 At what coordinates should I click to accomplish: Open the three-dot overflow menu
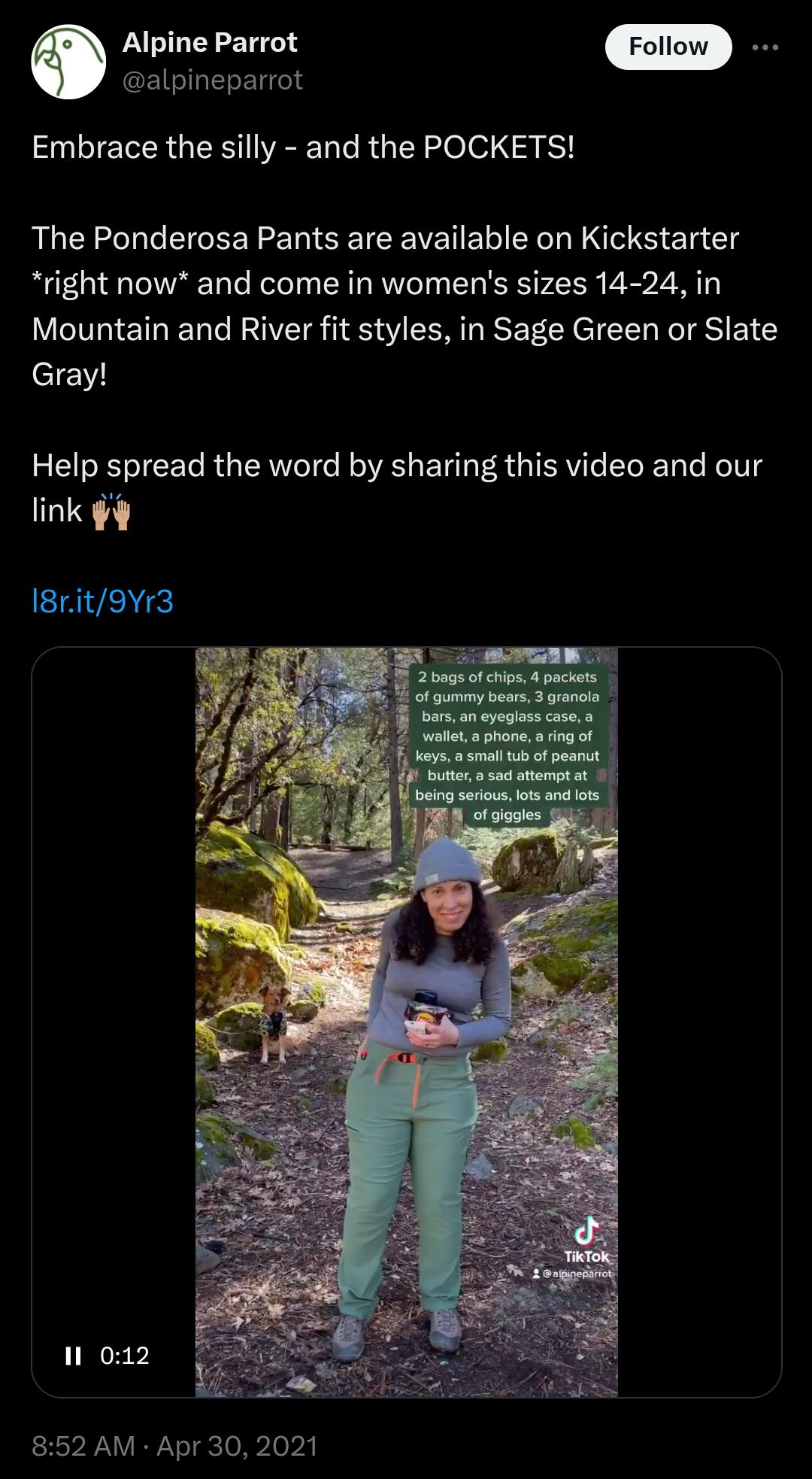coord(765,47)
